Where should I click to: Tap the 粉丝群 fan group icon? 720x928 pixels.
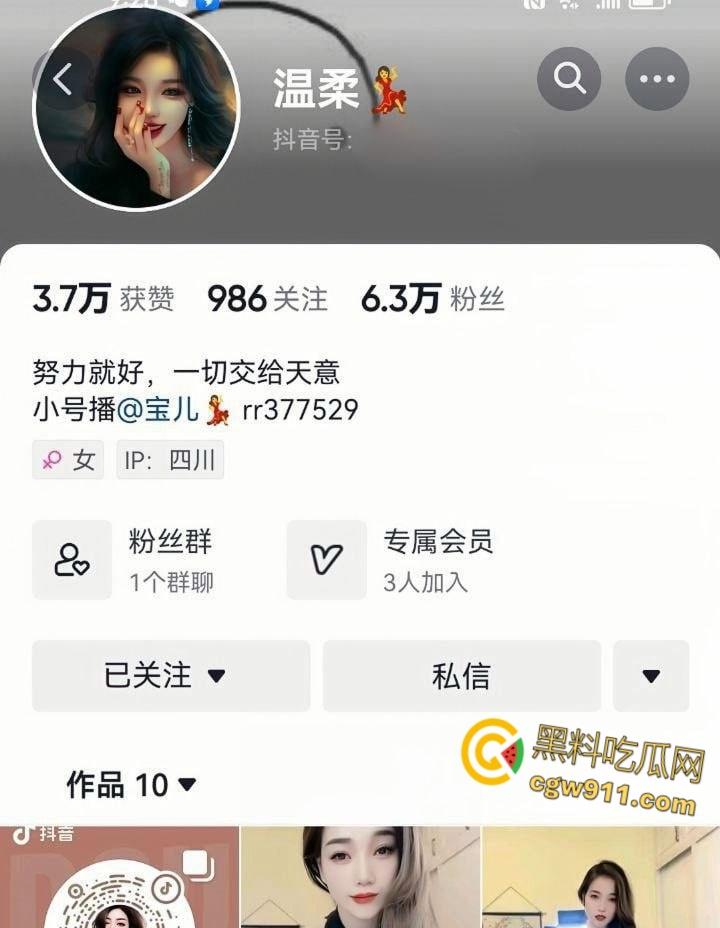tap(71, 559)
